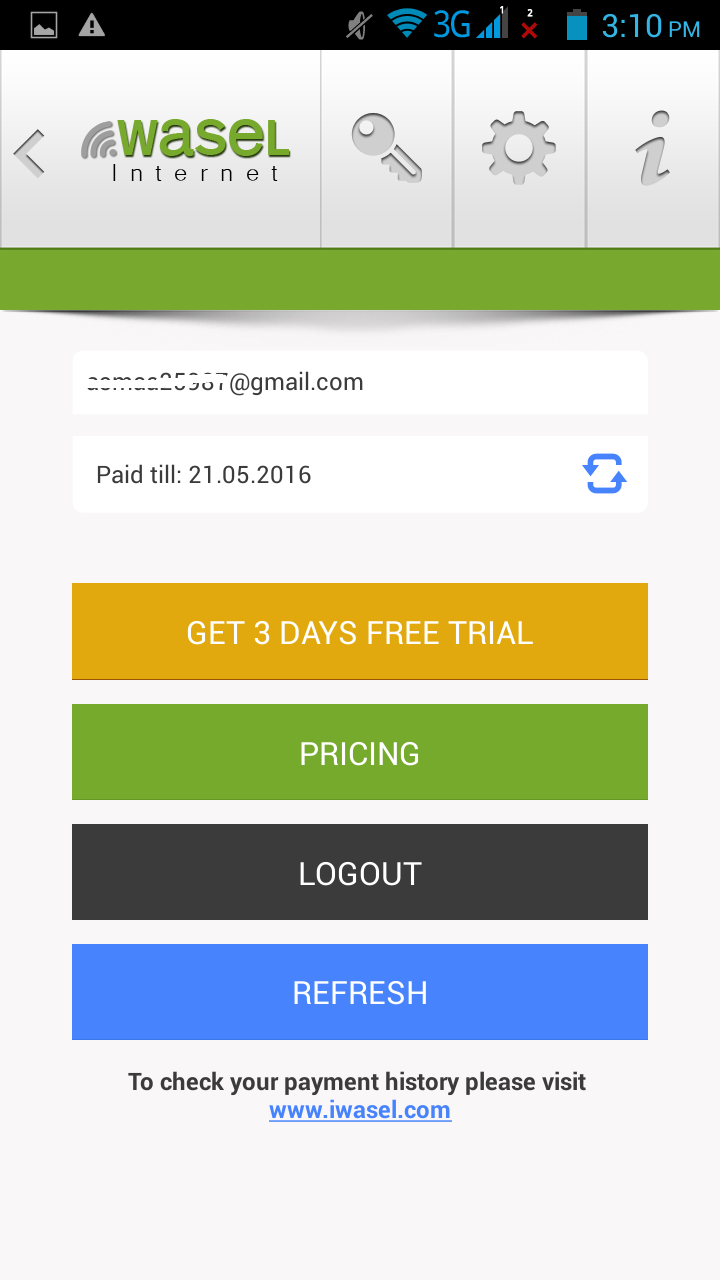The height and width of the screenshot is (1280, 720).
Task: Visit the www.iwasel.com link
Action: (360, 1110)
